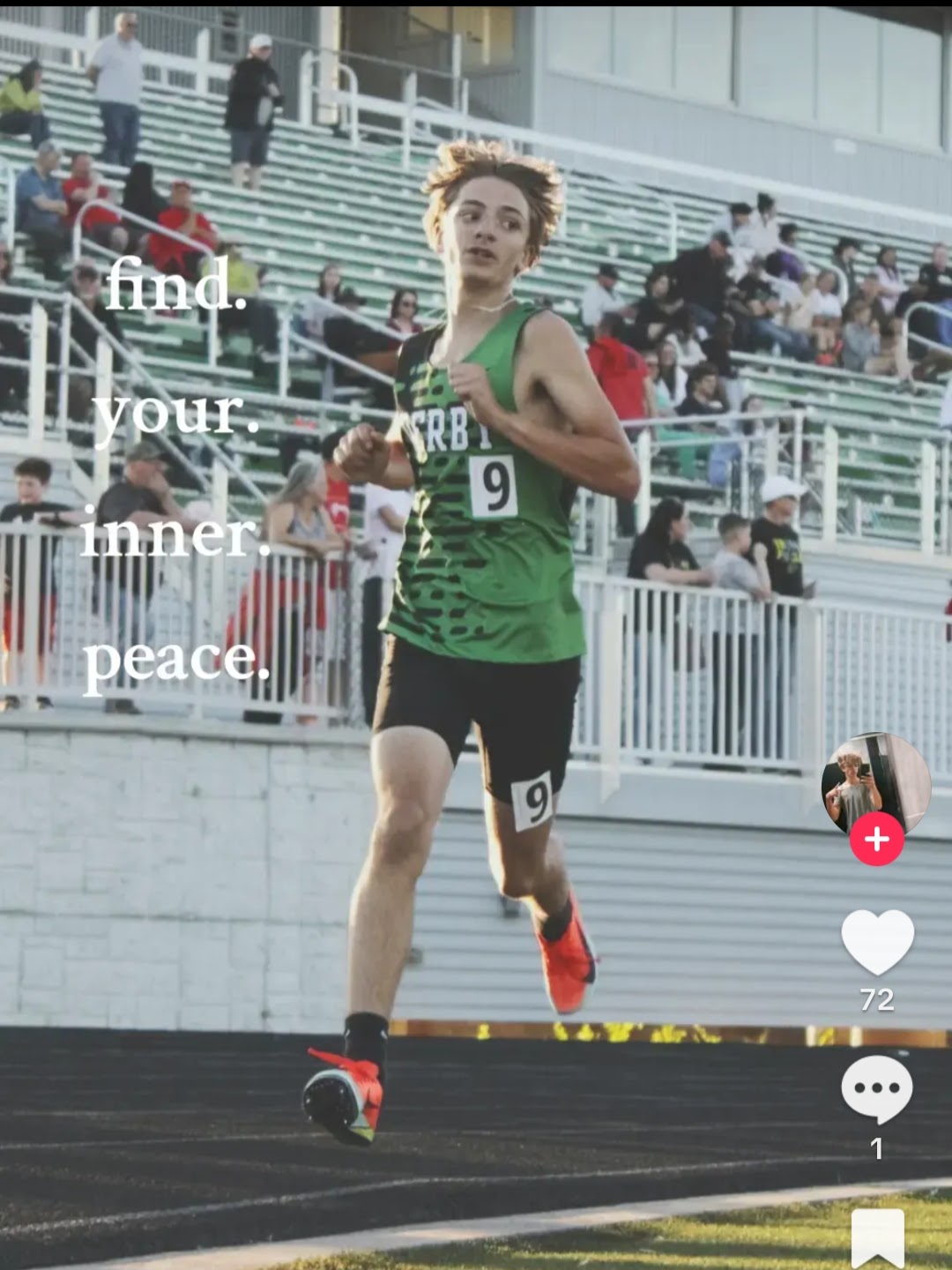This screenshot has width=952, height=1270.
Task: Open the creator's profile picture
Action: tap(875, 781)
